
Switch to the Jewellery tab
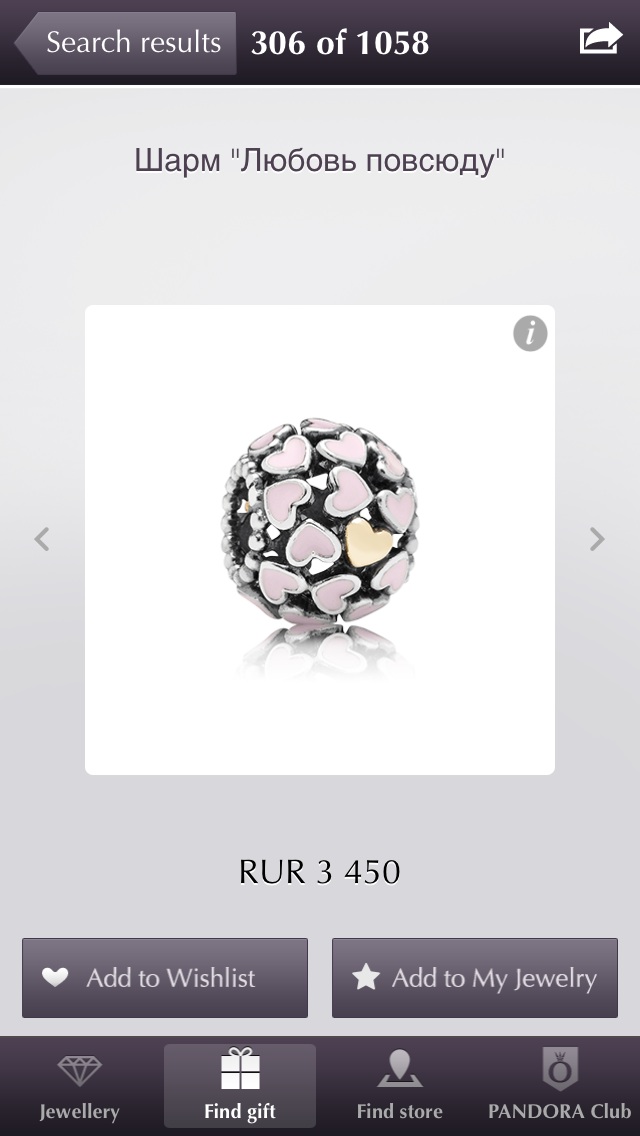(x=79, y=1086)
